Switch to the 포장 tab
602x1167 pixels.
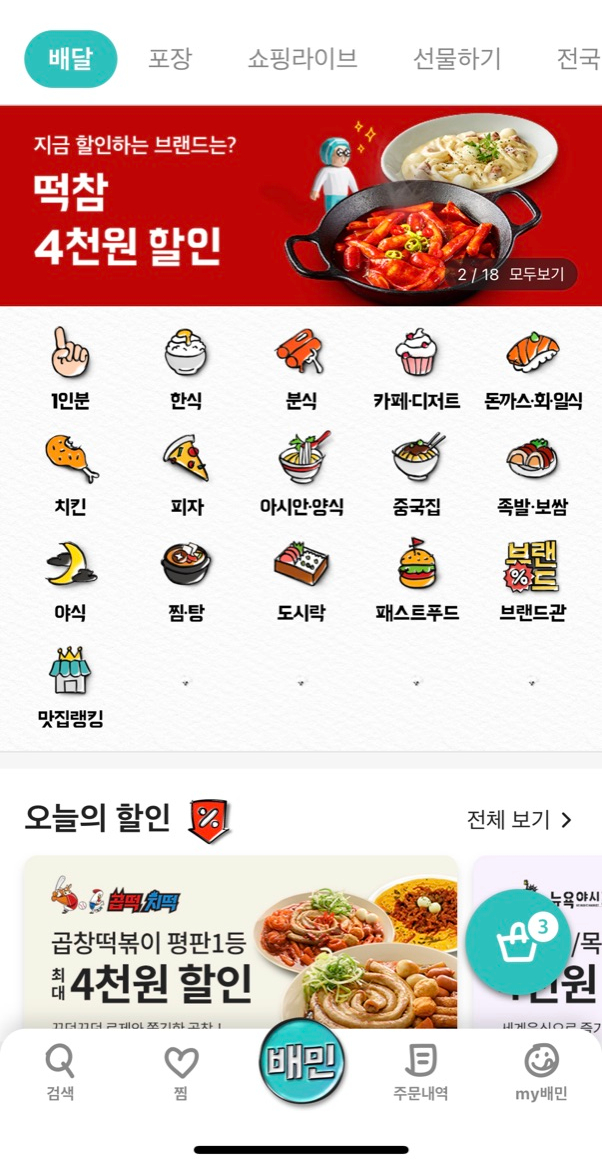pos(169,59)
